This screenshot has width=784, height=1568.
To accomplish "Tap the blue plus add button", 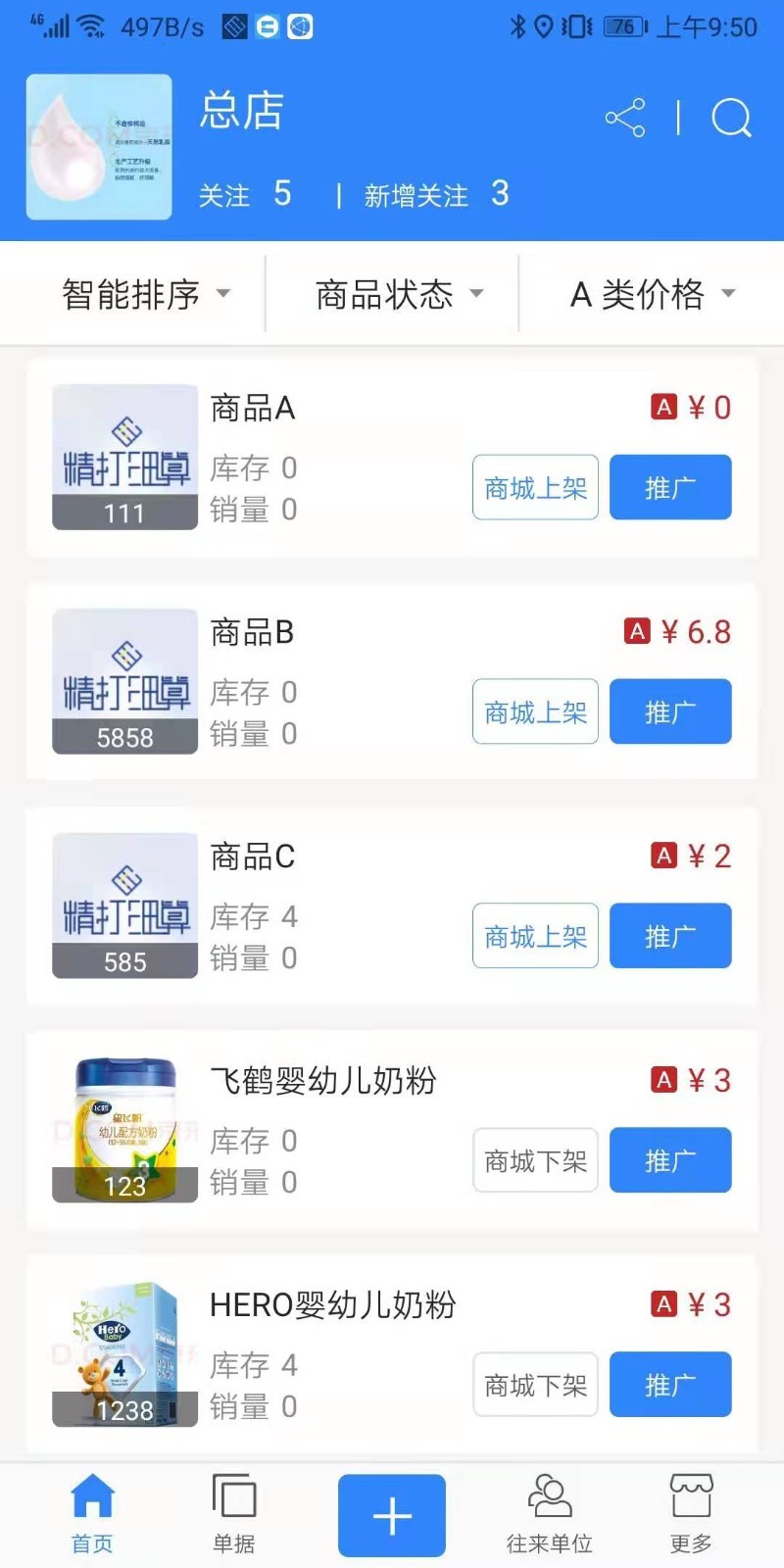I will coord(392,1516).
